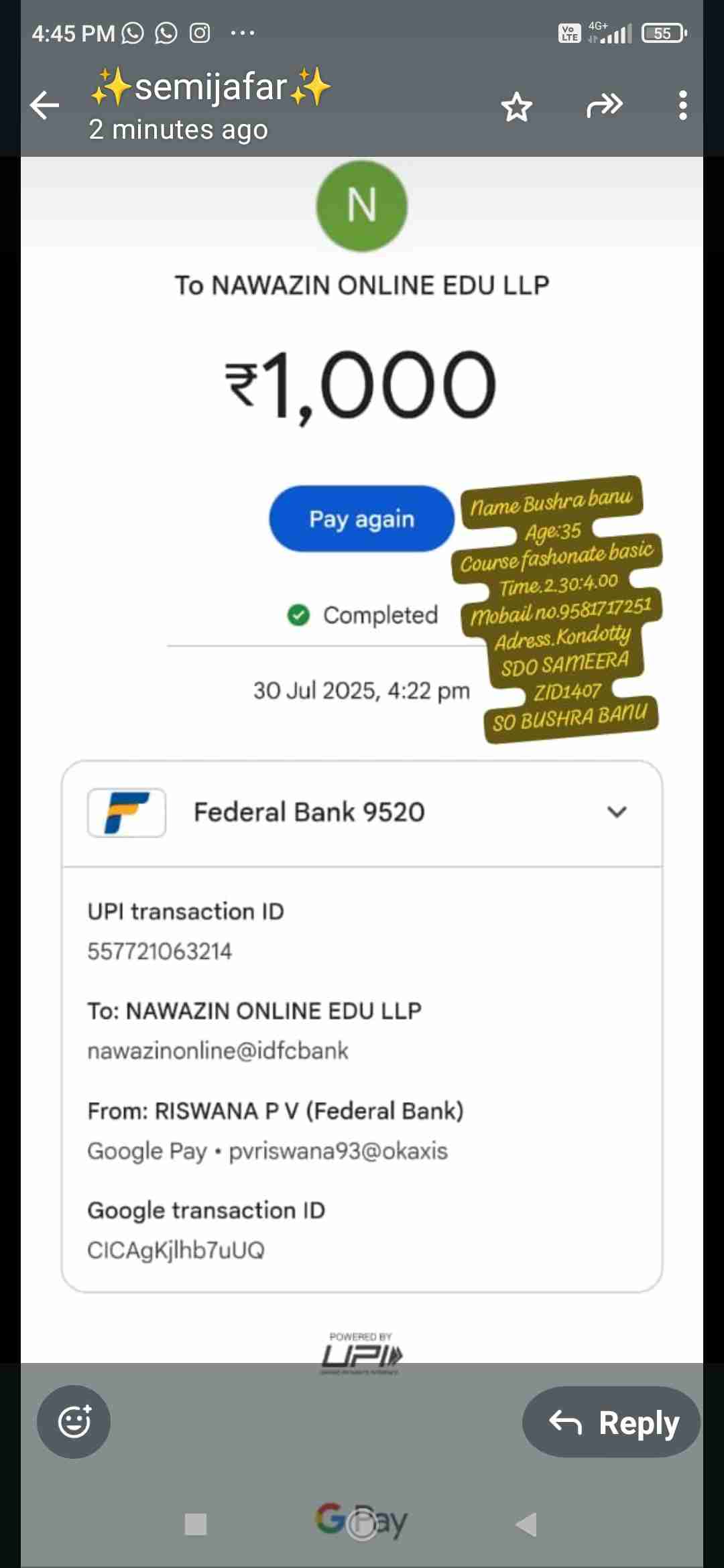The width and height of the screenshot is (724, 1568).
Task: Go back from the image viewer
Action: coord(45,105)
